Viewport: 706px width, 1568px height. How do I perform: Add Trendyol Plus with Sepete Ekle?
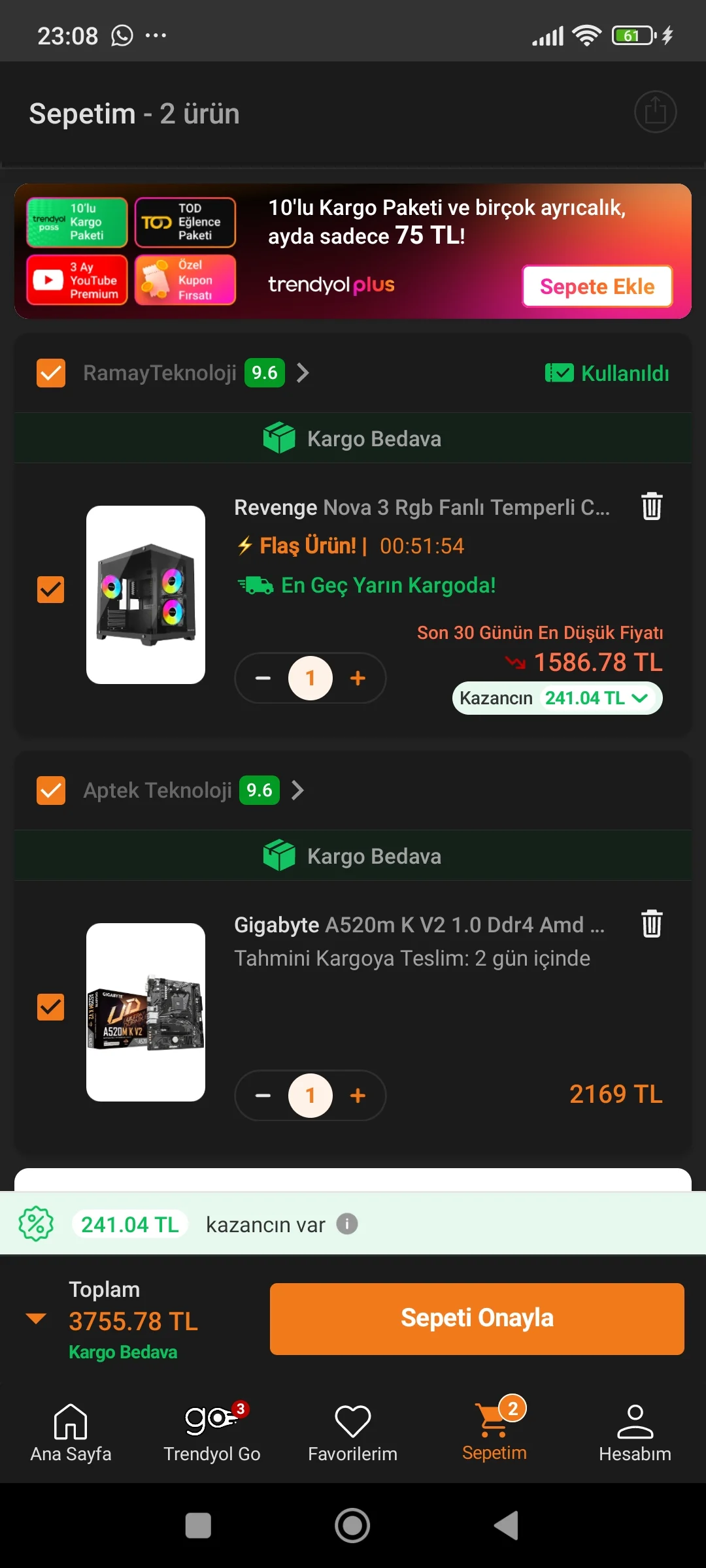coord(597,286)
